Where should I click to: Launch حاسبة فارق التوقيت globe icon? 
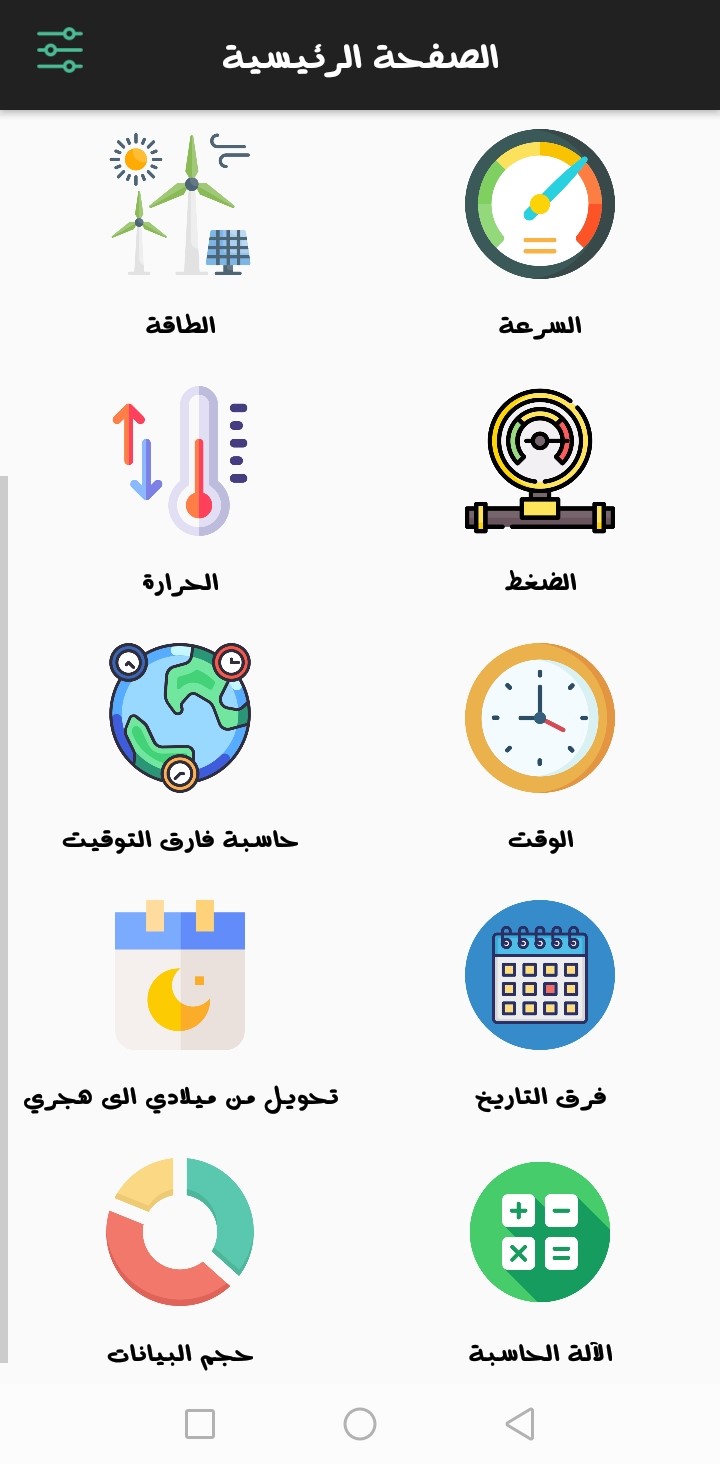[179, 716]
